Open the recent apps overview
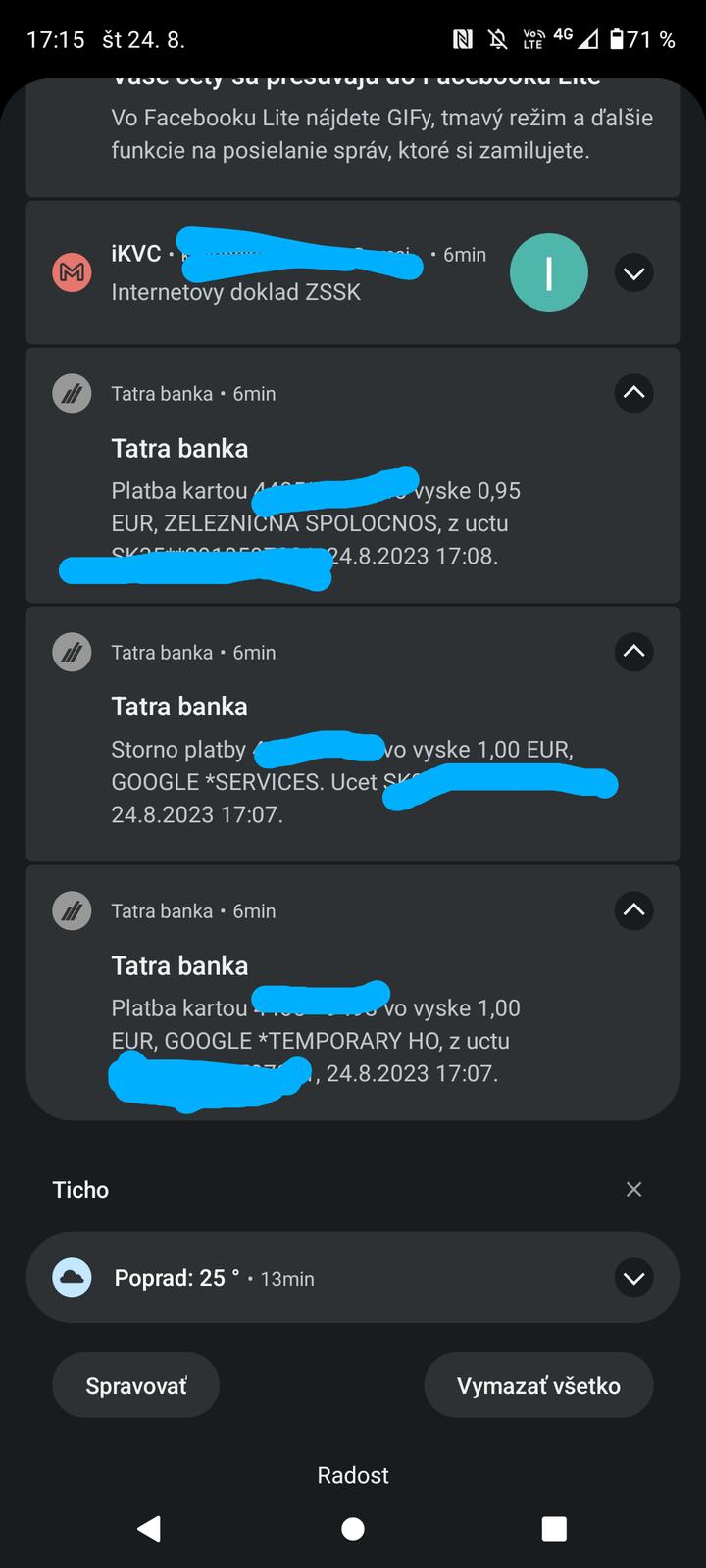 pyautogui.click(x=554, y=1528)
